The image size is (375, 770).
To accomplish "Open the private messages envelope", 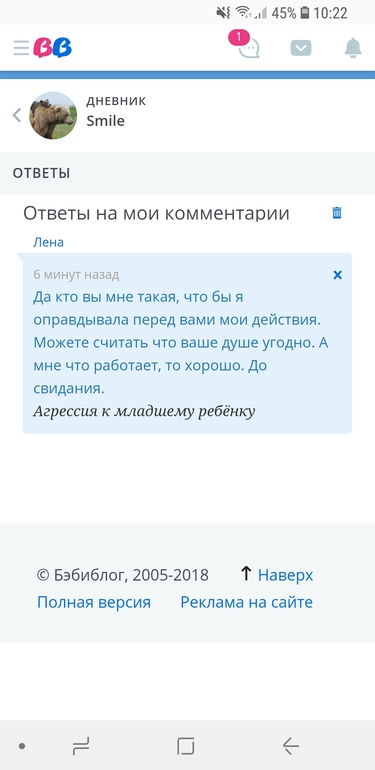I will click(301, 48).
